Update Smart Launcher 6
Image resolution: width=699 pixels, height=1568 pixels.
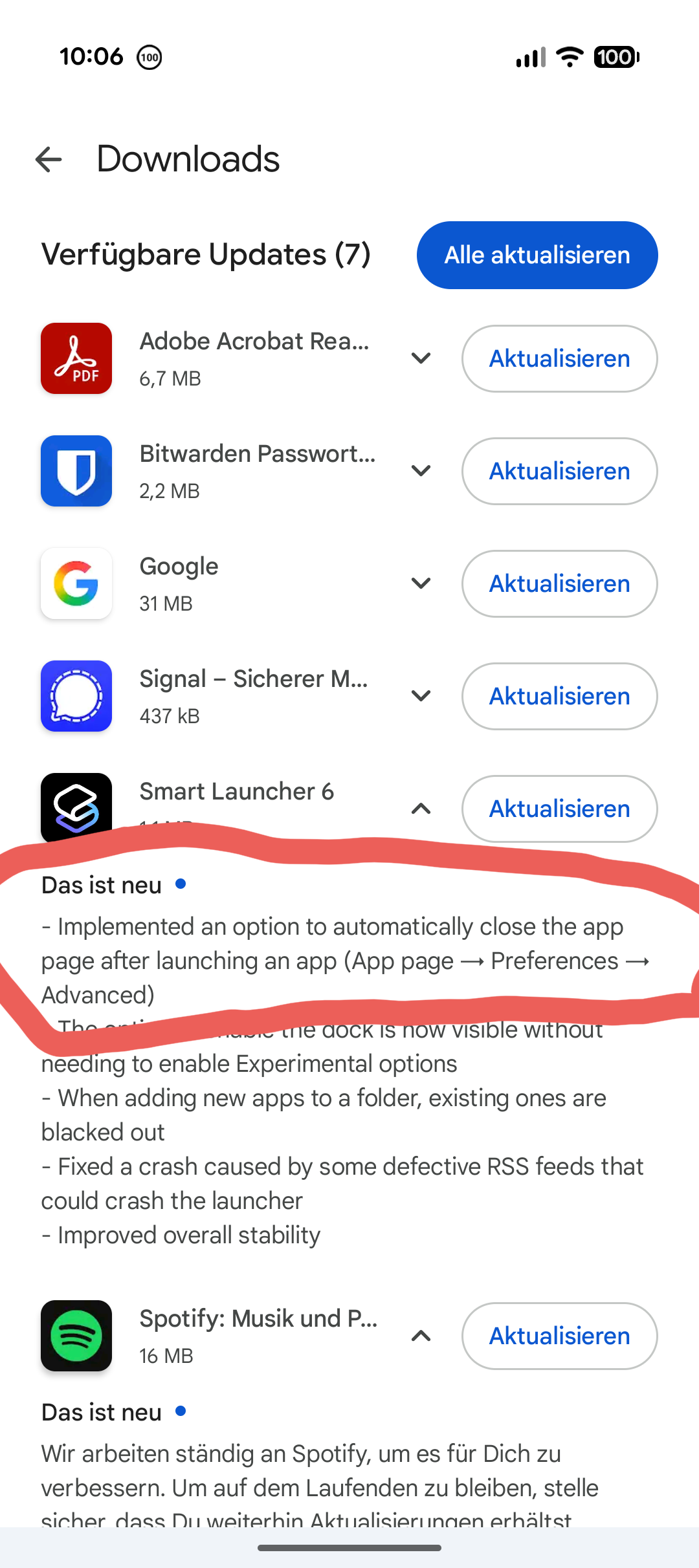(559, 809)
